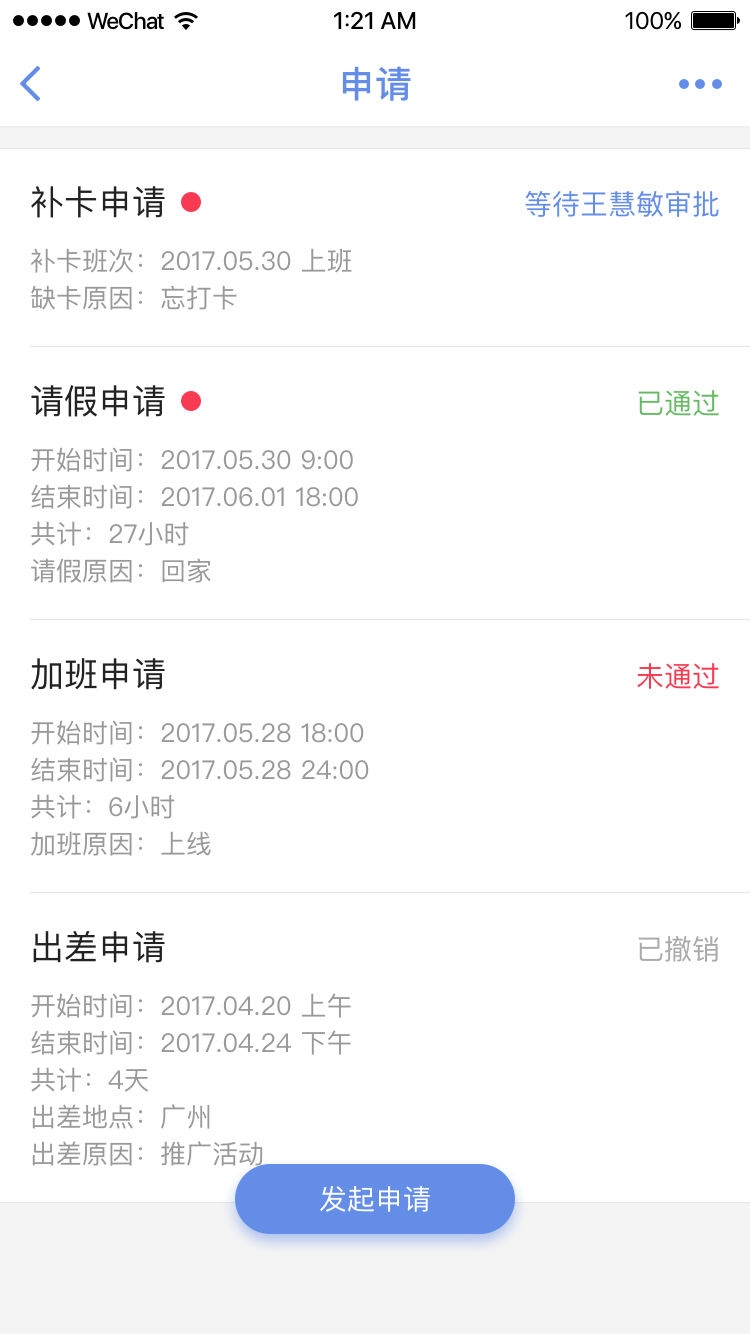Viewport: 750px width, 1334px height.
Task: Open the approved 请假申请 entry
Action: point(375,483)
